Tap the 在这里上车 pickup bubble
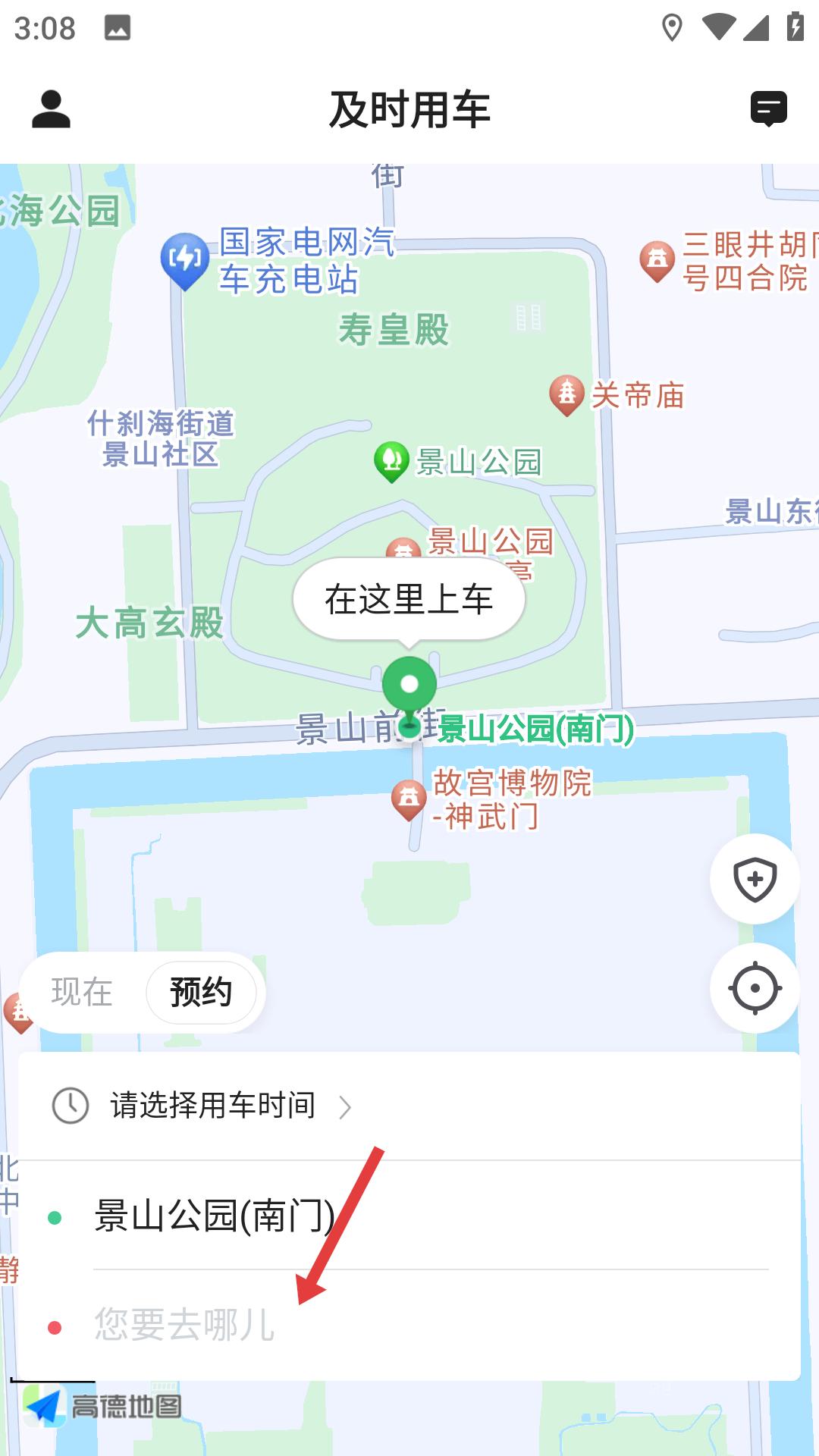Viewport: 819px width, 1456px height. pyautogui.click(x=408, y=598)
